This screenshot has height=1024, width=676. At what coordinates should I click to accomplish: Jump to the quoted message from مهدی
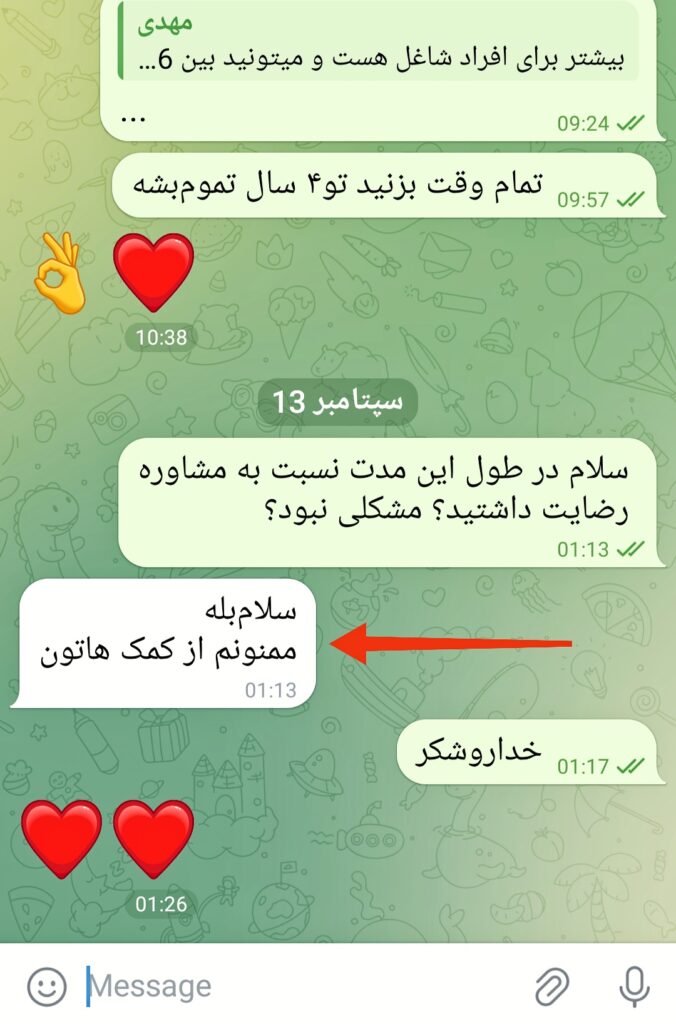click(380, 41)
